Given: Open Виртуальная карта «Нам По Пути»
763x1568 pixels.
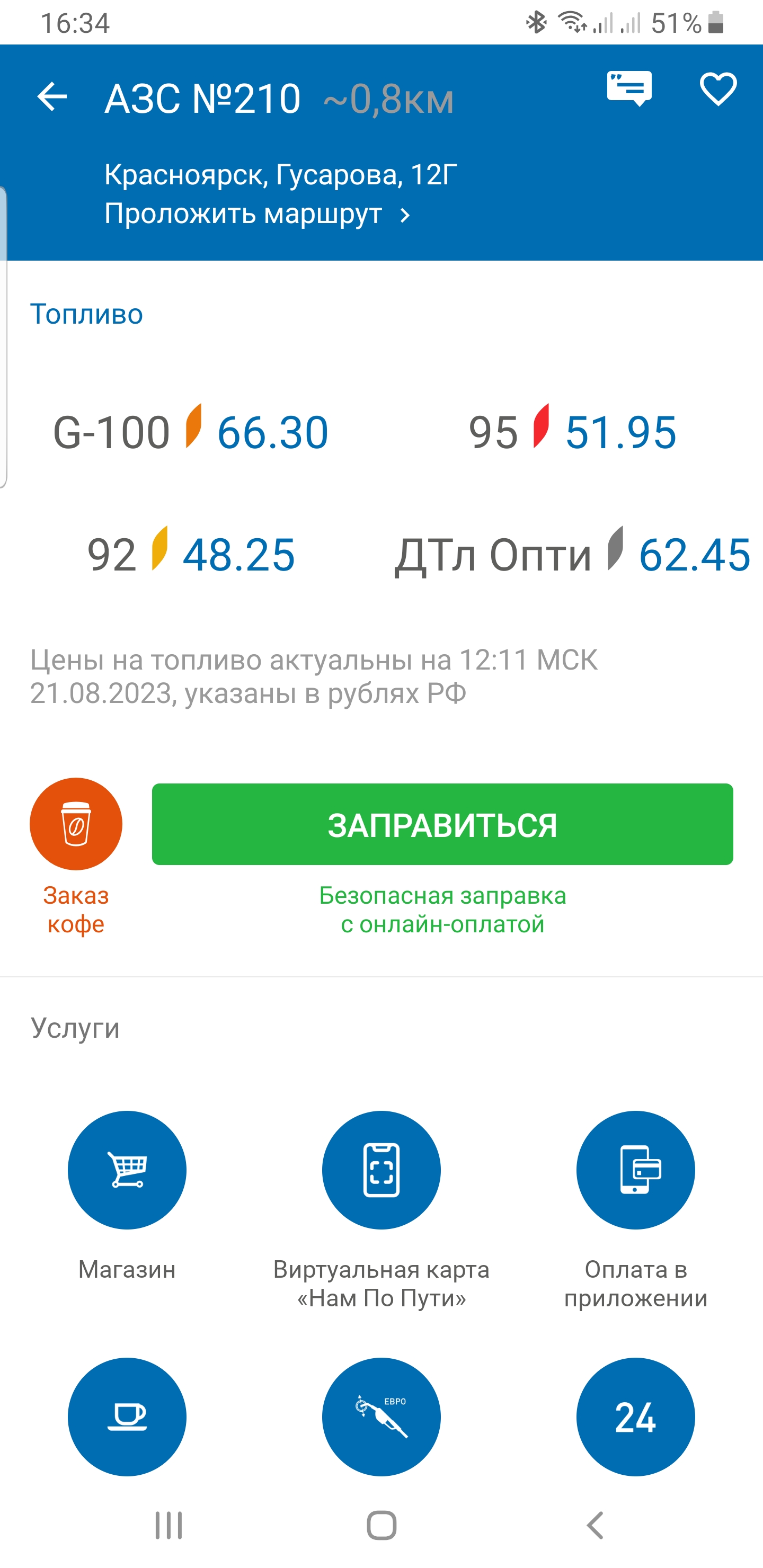Looking at the screenshot, I should (x=381, y=1170).
